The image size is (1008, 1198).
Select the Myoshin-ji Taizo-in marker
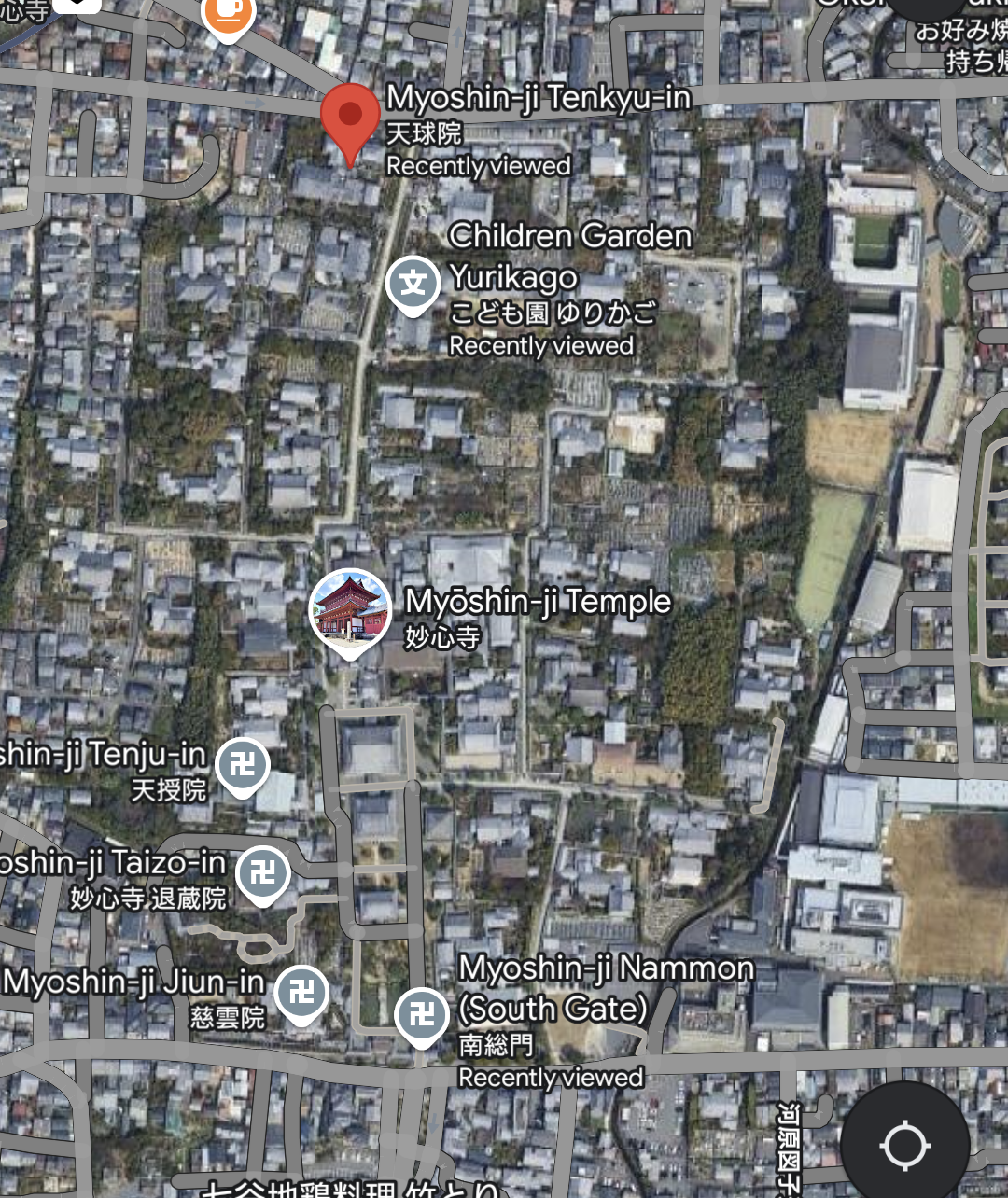click(x=263, y=874)
